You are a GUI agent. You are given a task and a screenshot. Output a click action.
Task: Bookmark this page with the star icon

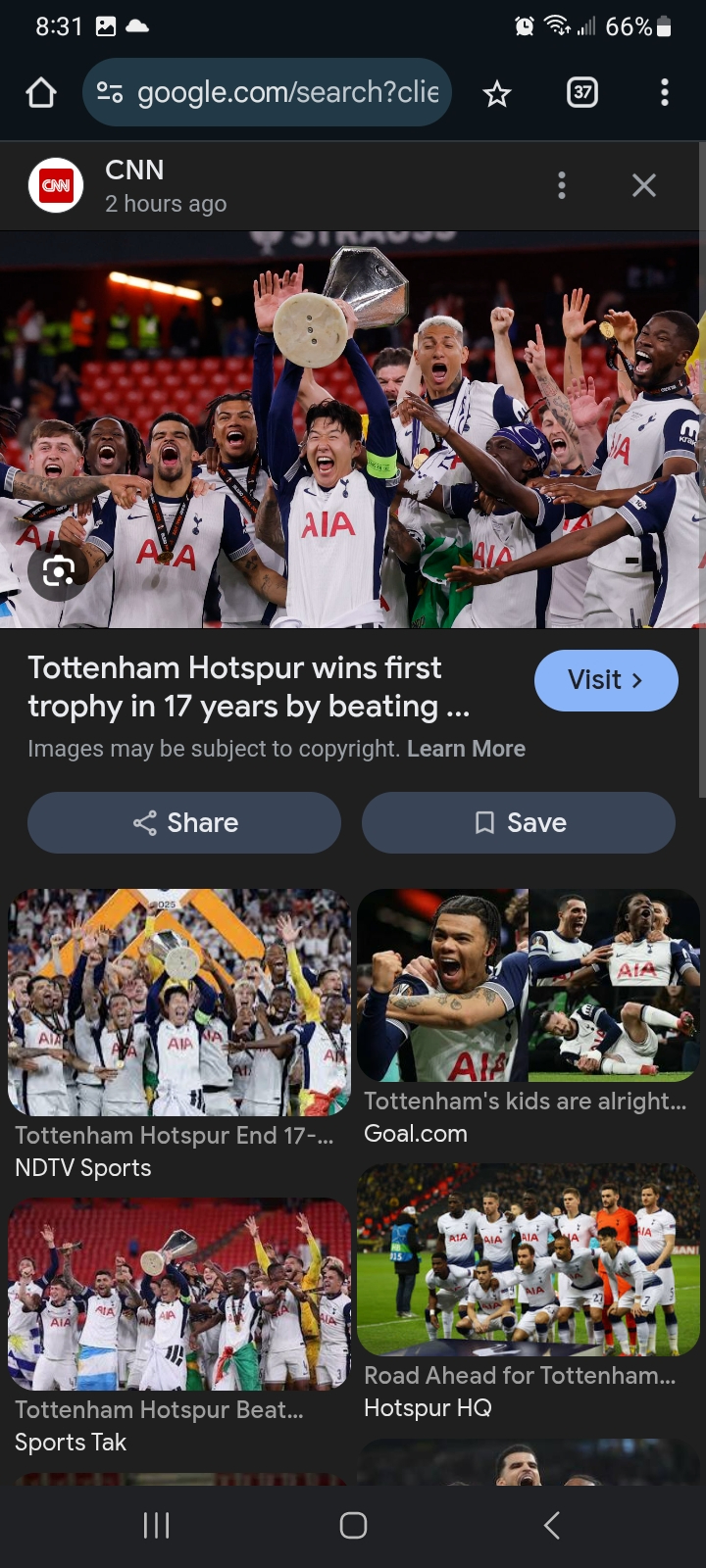pyautogui.click(x=497, y=94)
